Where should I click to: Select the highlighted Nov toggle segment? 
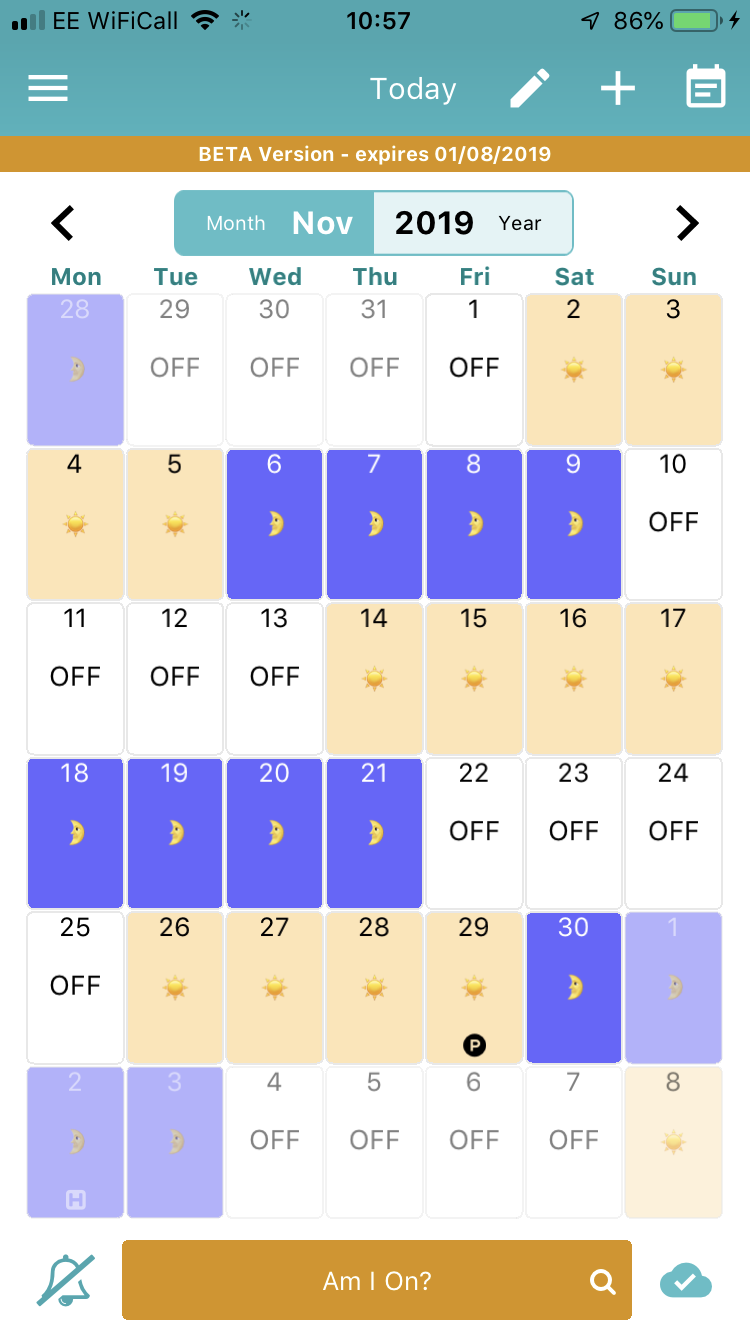tap(322, 223)
